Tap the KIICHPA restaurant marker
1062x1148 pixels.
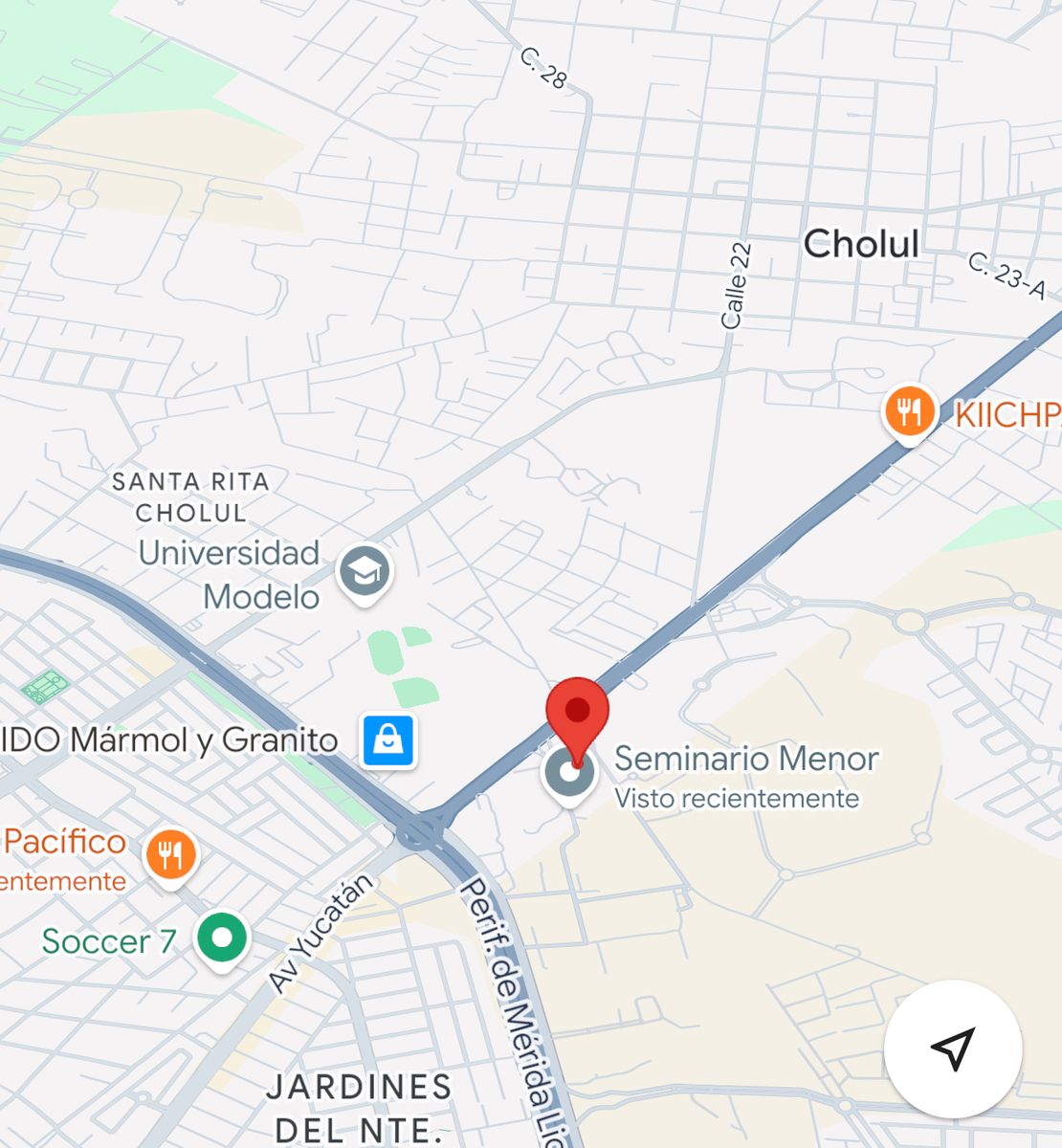tap(908, 412)
